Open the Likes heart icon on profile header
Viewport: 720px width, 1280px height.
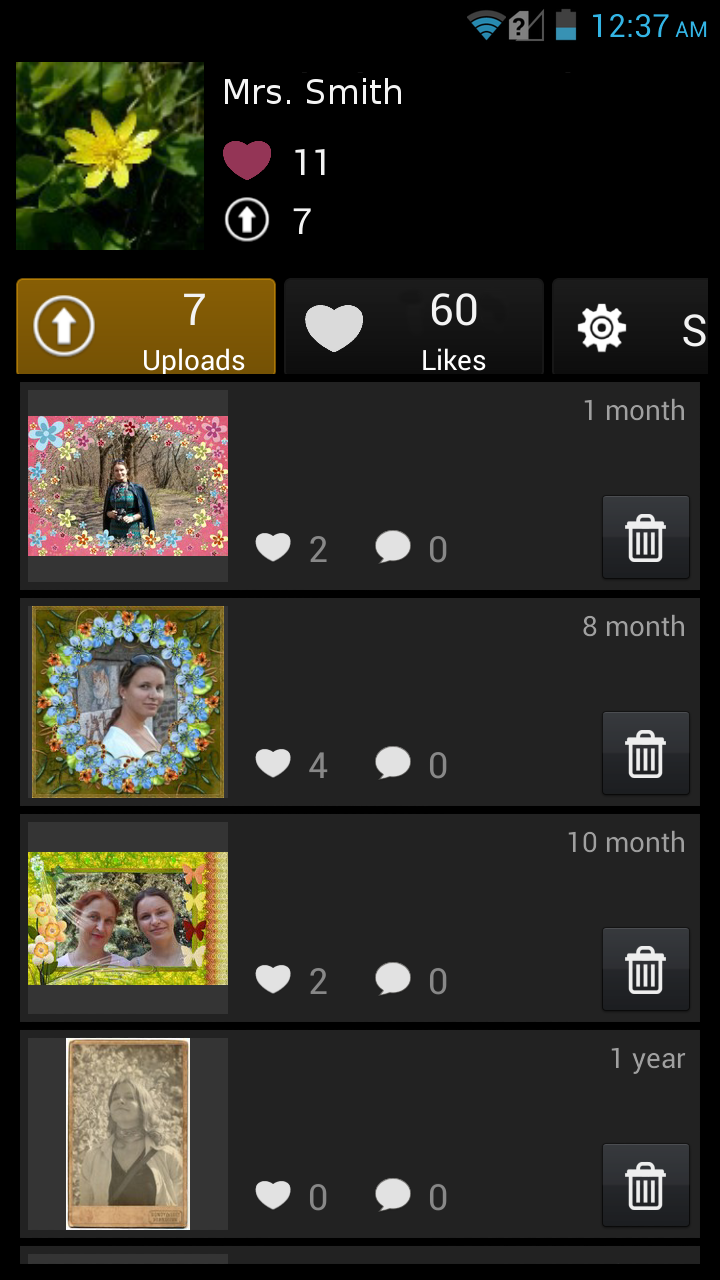pyautogui.click(x=246, y=160)
